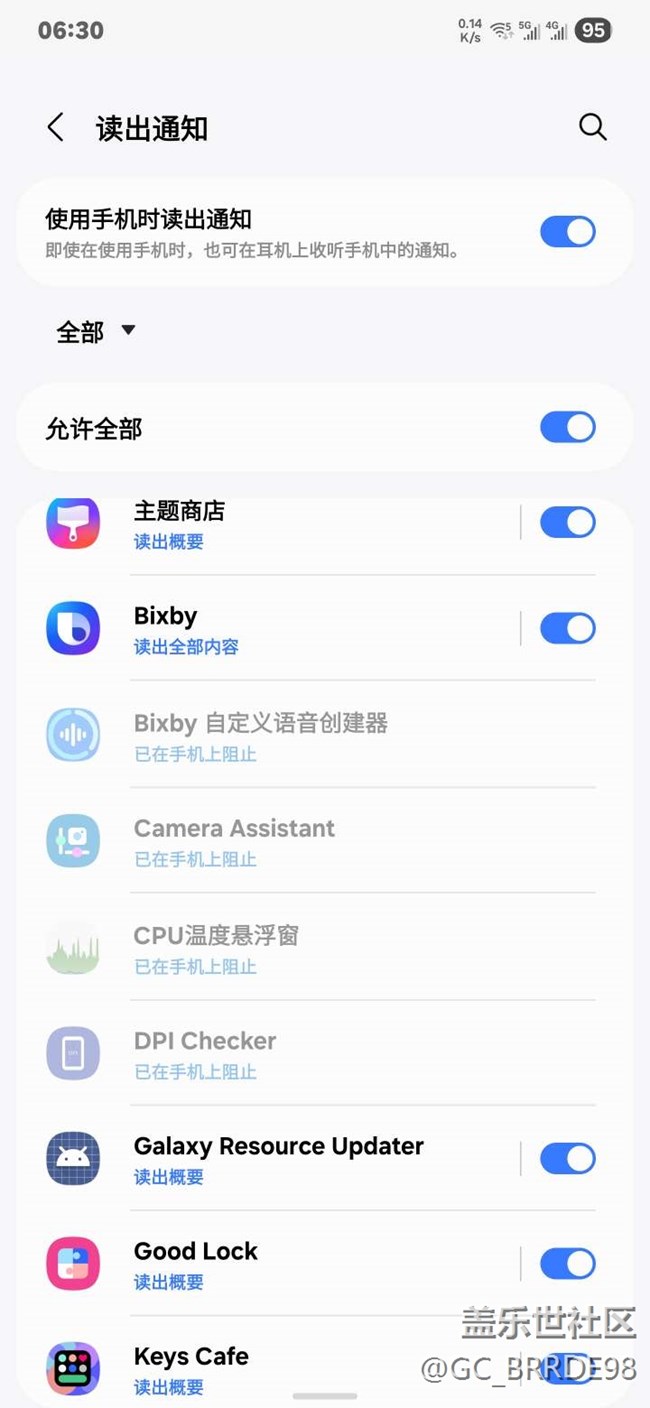650x1408 pixels.
Task: Open 主题商店 read-out settings
Action: (300, 524)
